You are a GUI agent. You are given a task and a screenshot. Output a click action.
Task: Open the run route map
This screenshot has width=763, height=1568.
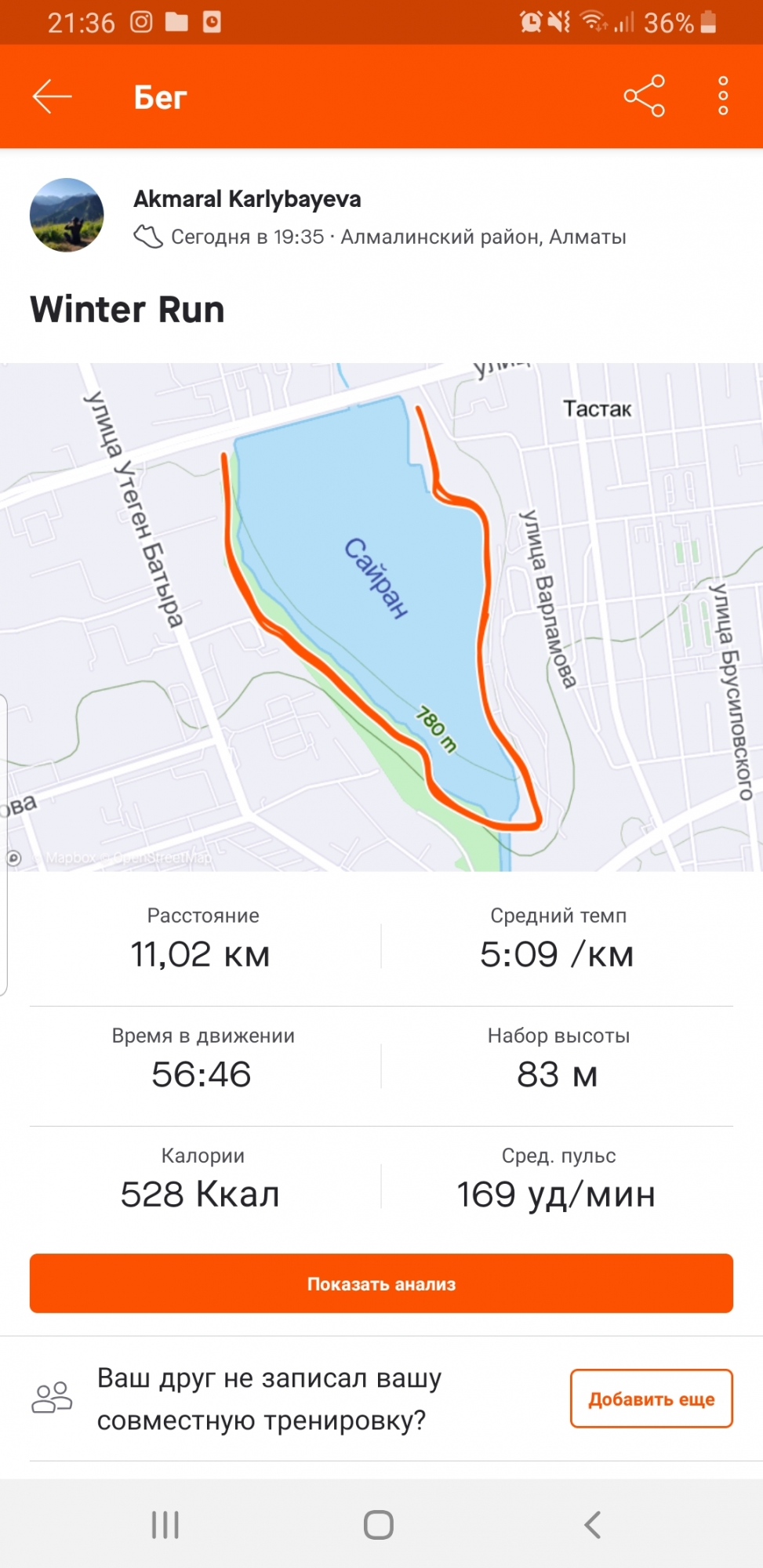coord(381,617)
